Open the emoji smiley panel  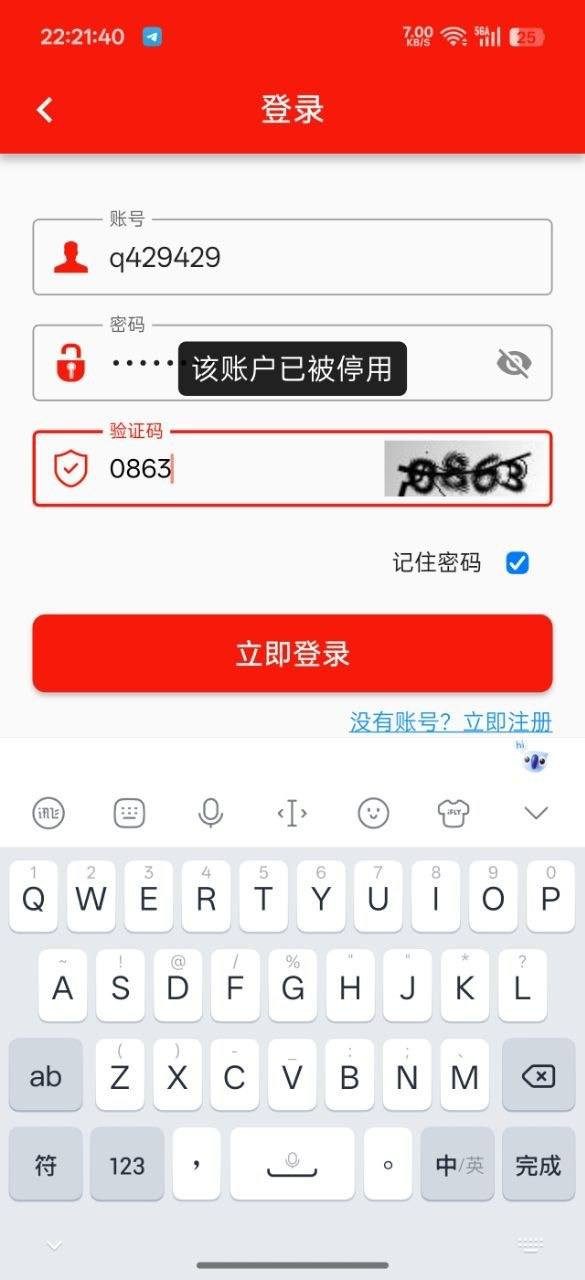point(374,813)
